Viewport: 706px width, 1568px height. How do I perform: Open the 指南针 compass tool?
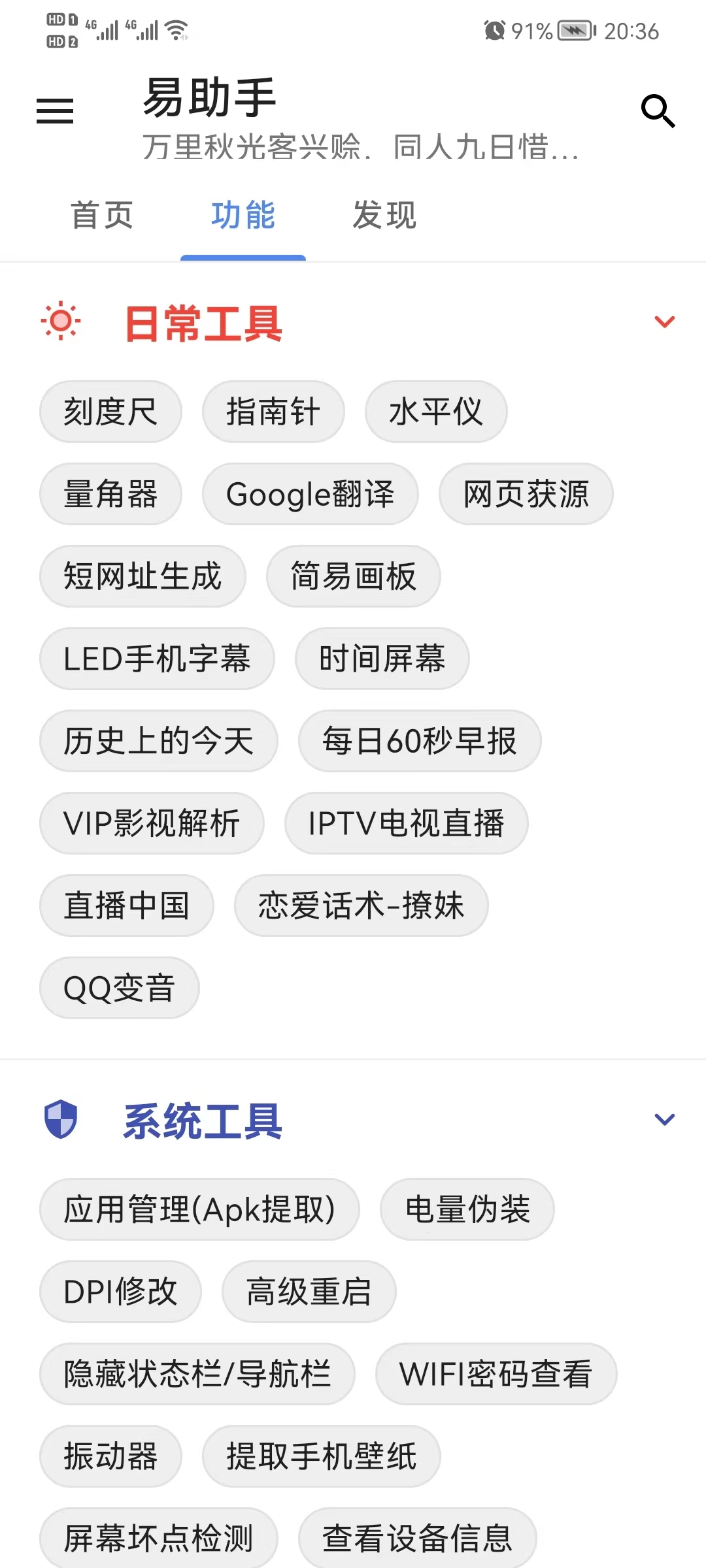(272, 412)
